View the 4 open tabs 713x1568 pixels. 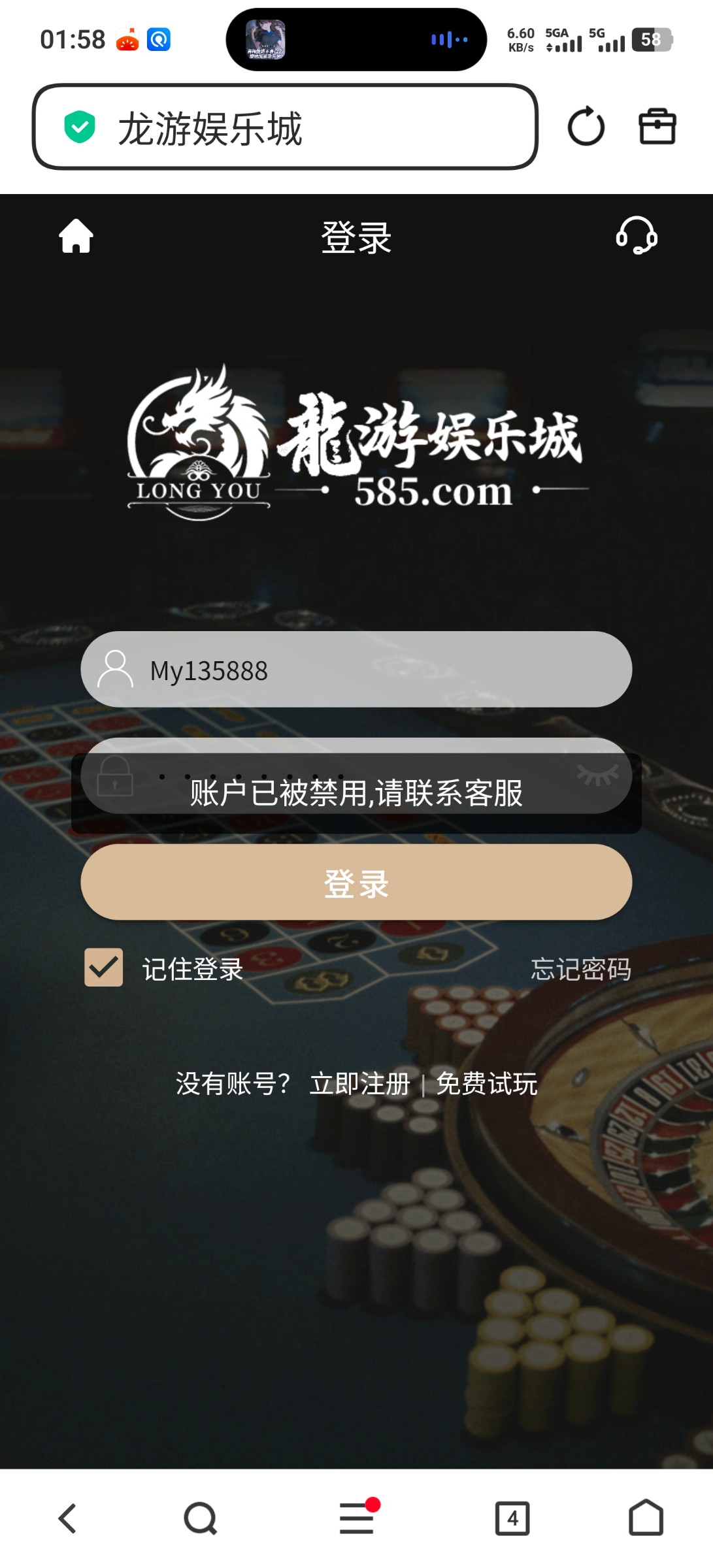pyautogui.click(x=512, y=1518)
